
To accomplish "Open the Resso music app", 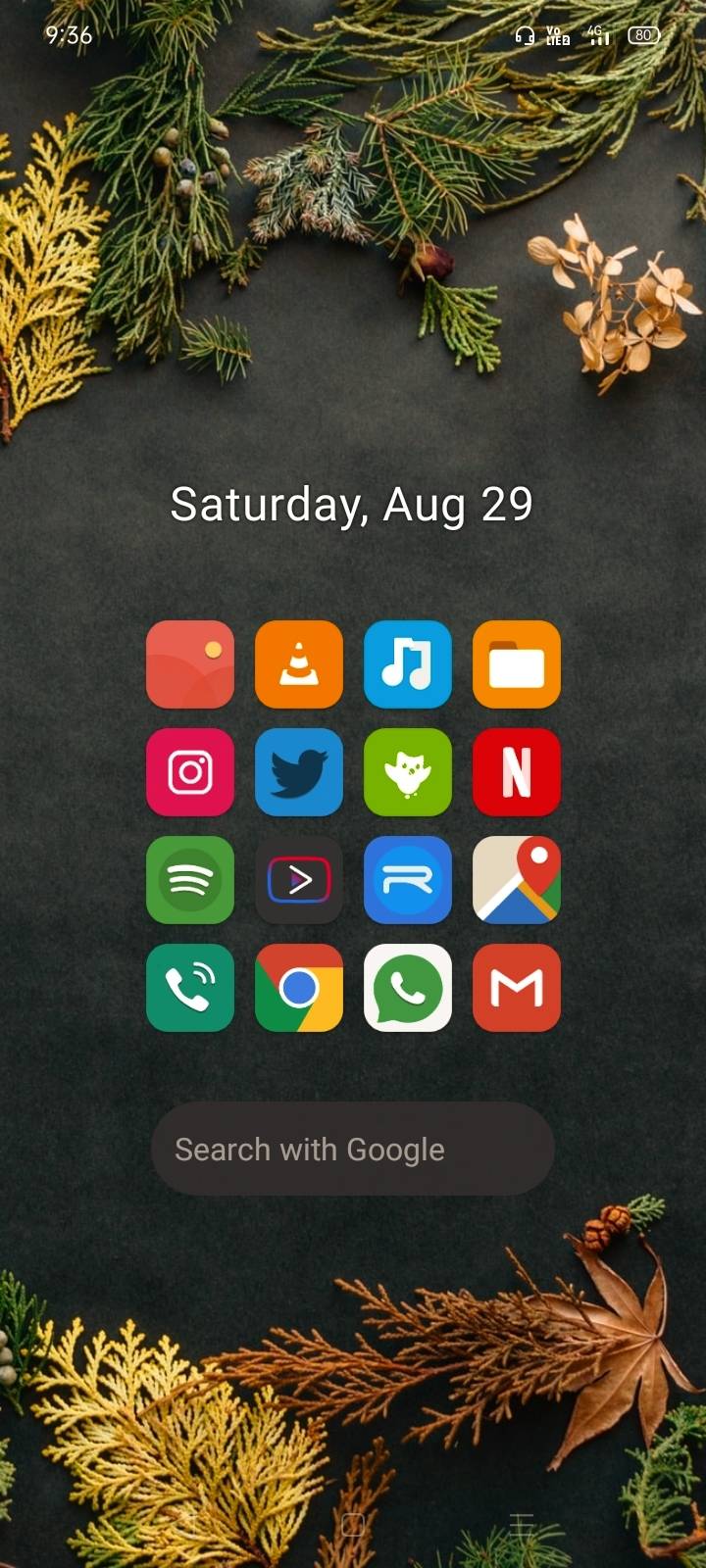I will (408, 880).
